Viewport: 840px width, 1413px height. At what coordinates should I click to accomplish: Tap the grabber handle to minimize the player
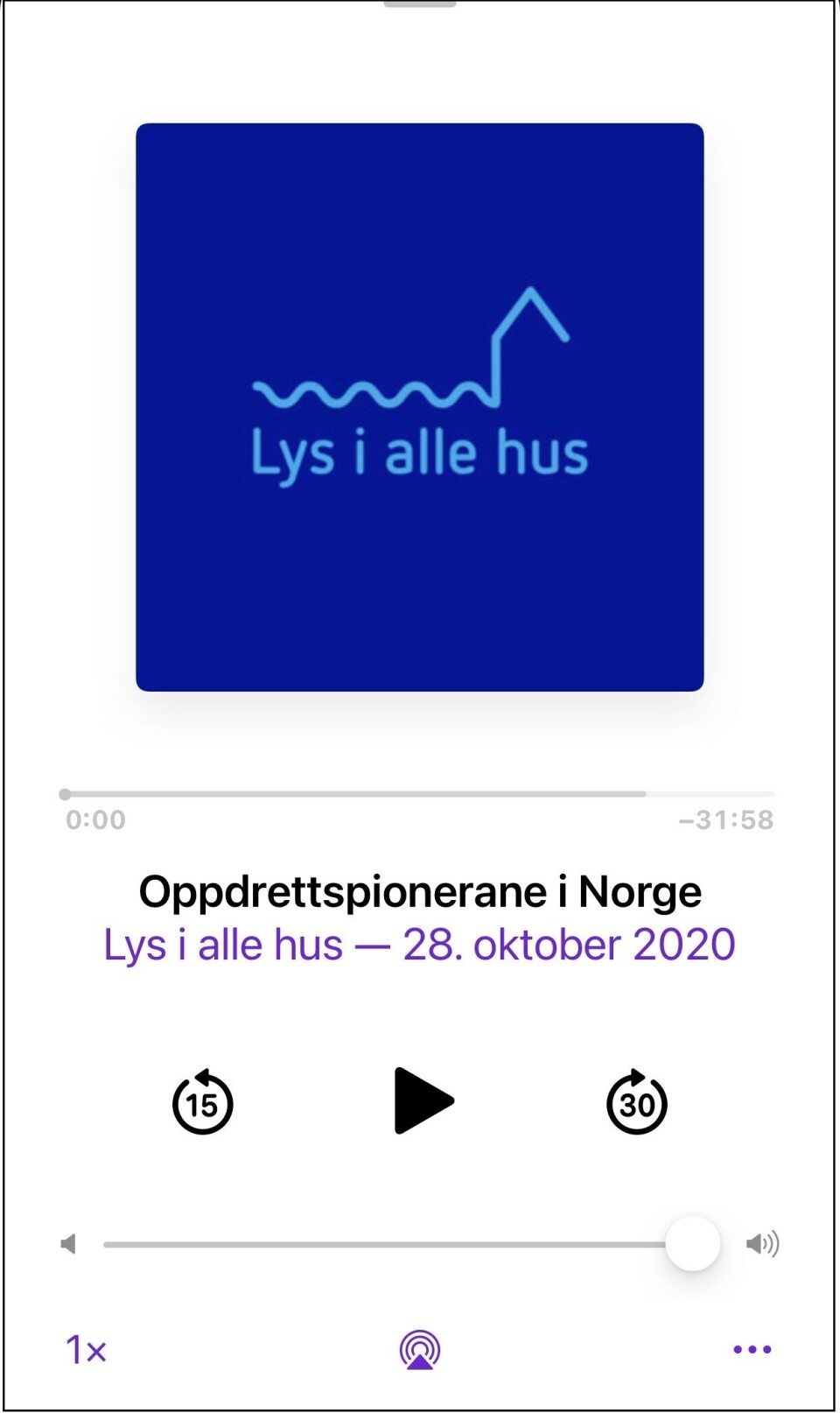click(420, 4)
